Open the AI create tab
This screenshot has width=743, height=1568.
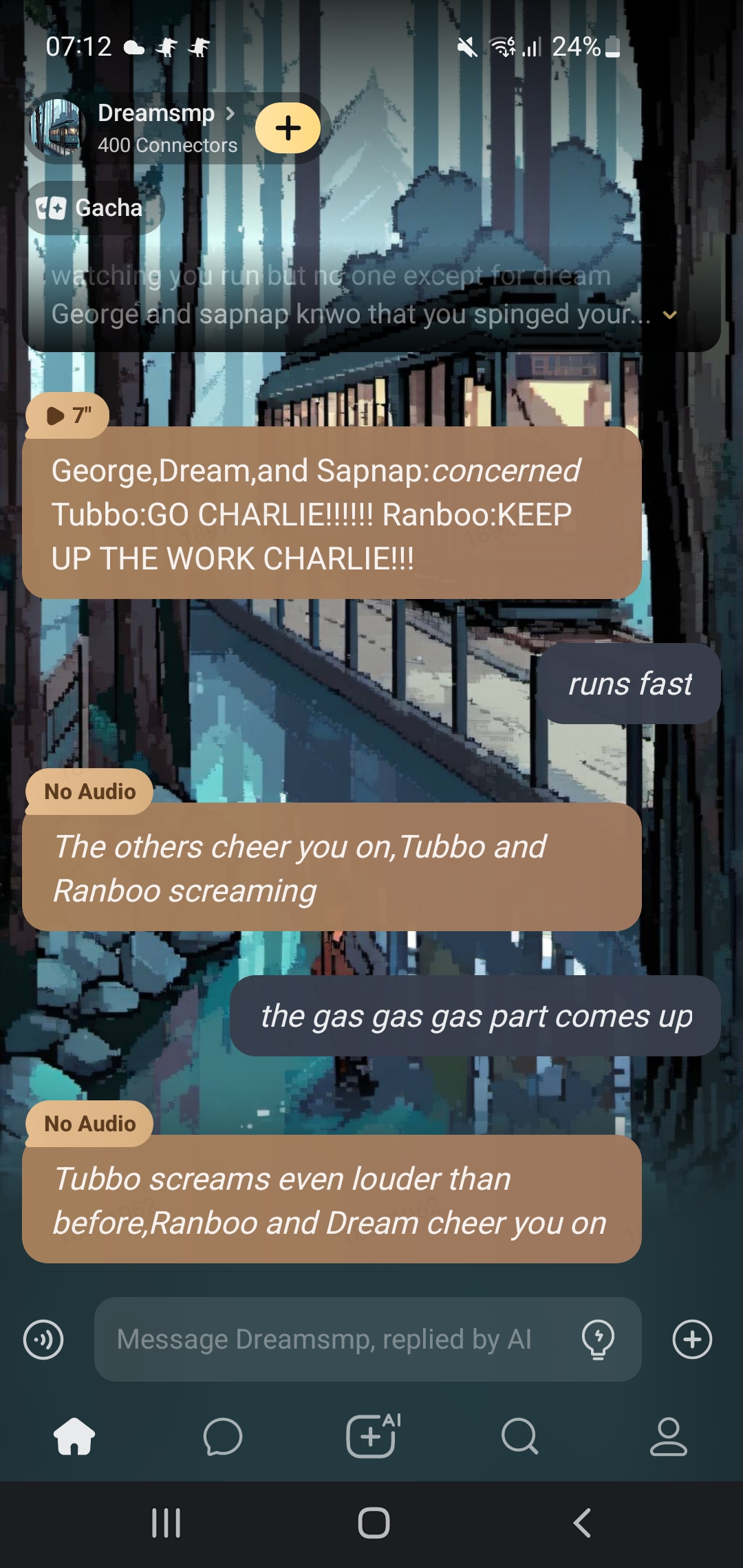(372, 1437)
